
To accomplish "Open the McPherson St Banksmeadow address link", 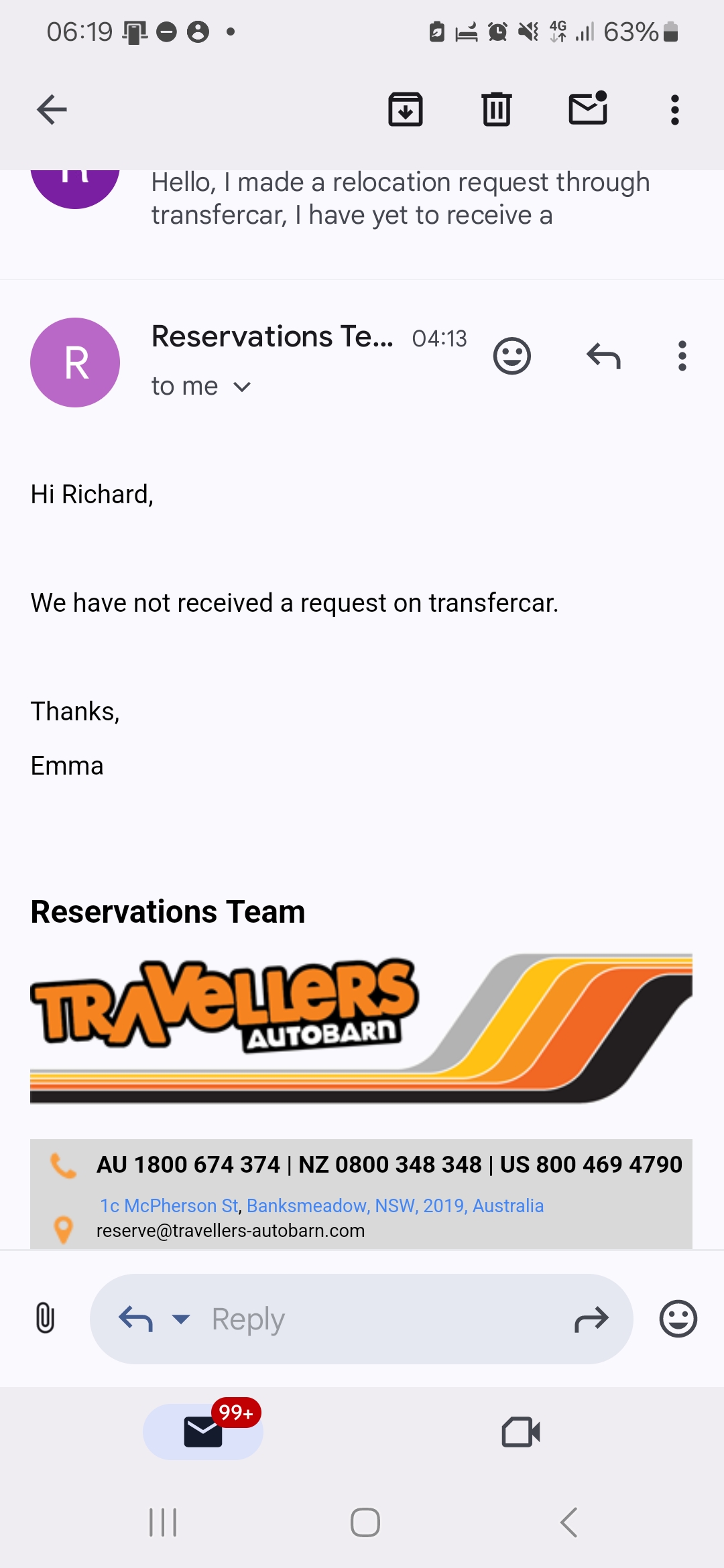I will coord(322,1205).
